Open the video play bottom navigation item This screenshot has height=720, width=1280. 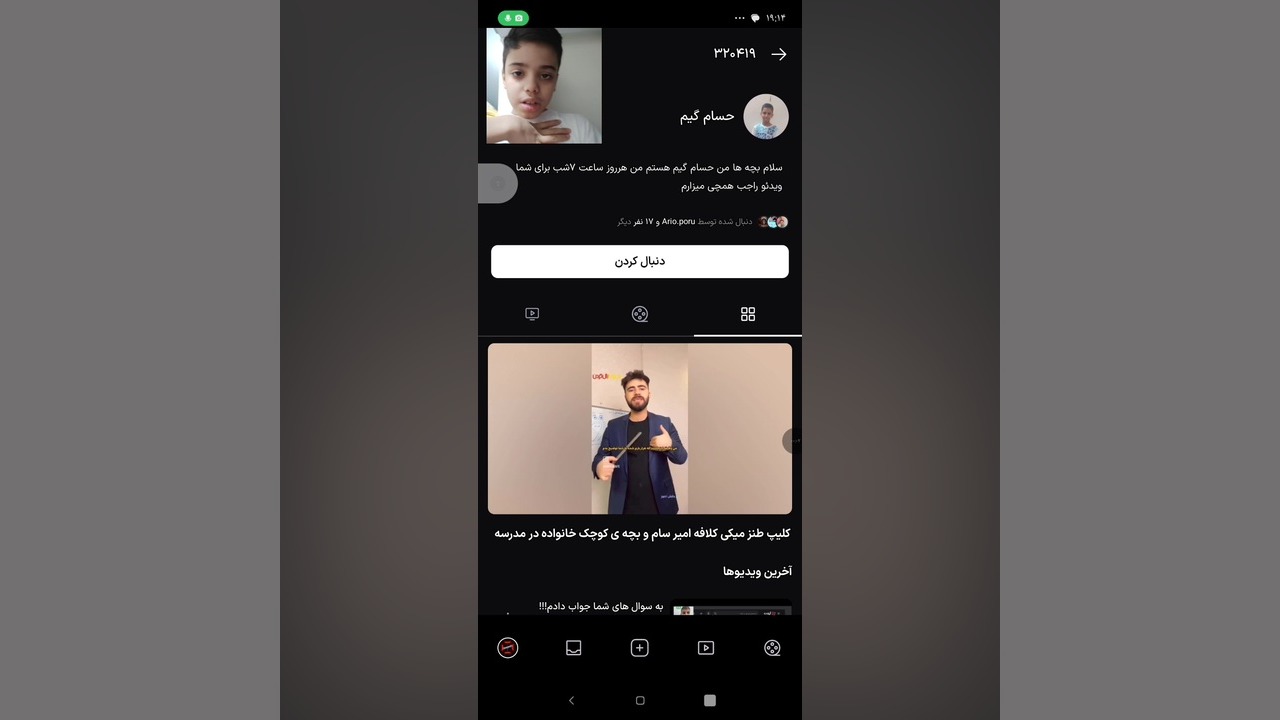coord(706,648)
